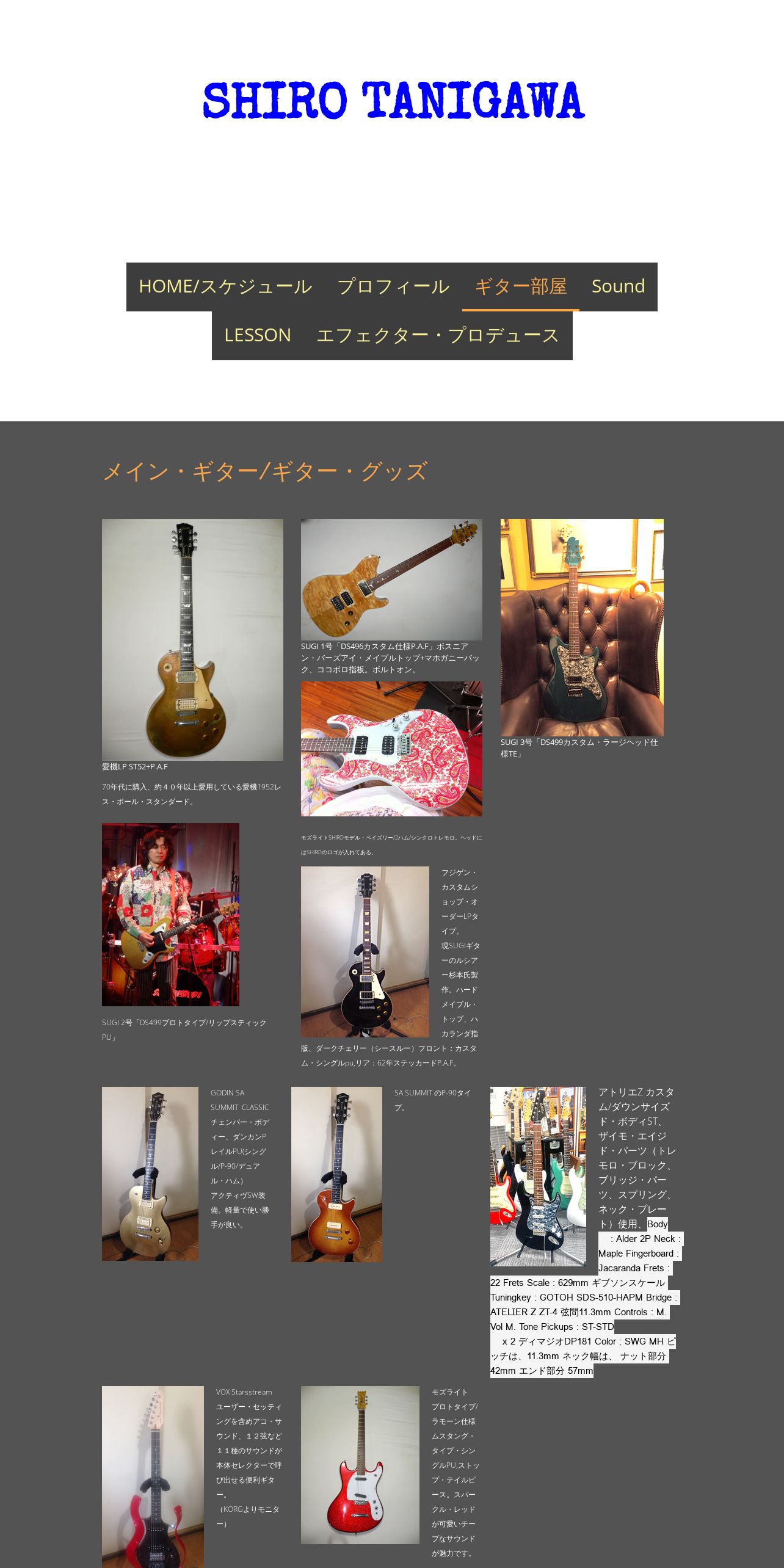Enlarge the VOX Starsstream guitar photo

(x=153, y=1476)
